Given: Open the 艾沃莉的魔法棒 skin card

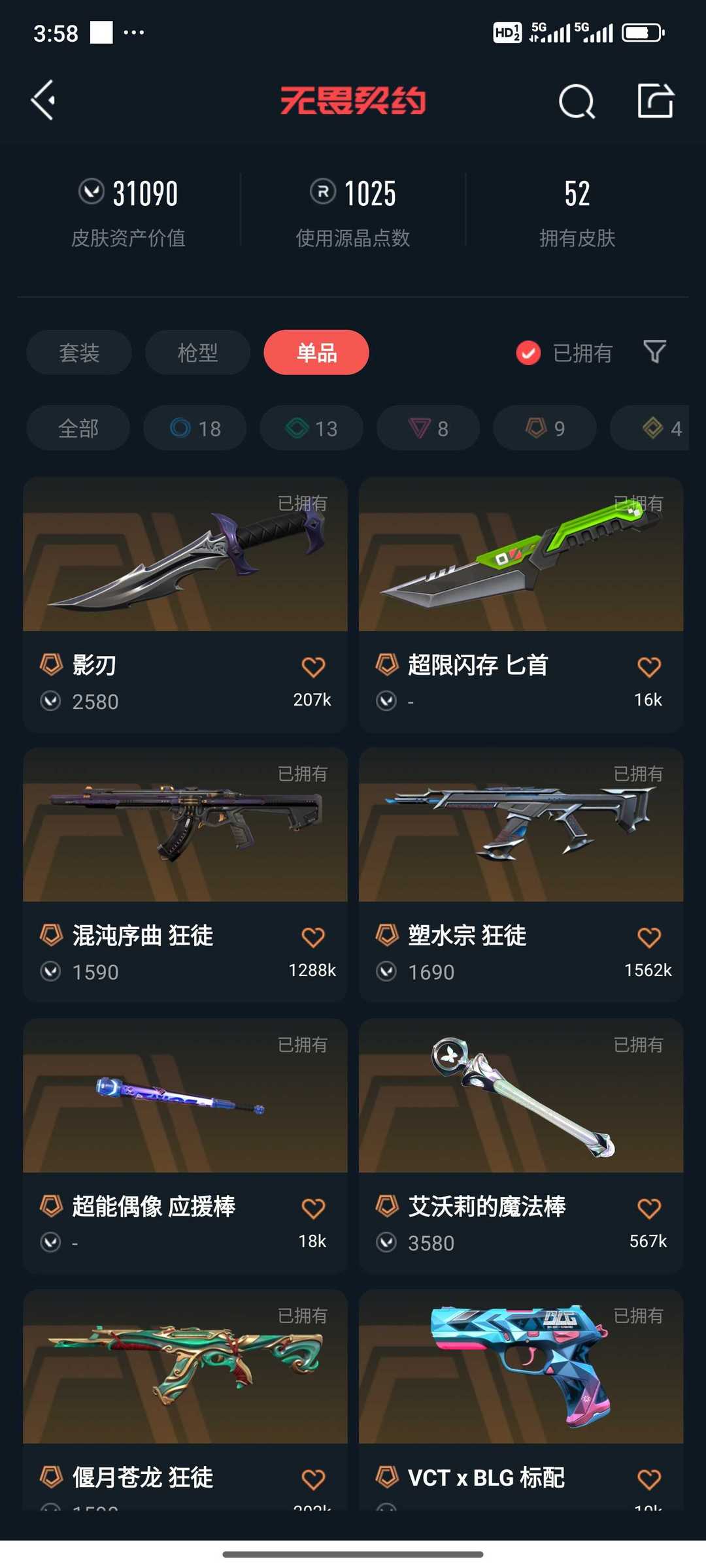Looking at the screenshot, I should [x=521, y=1145].
